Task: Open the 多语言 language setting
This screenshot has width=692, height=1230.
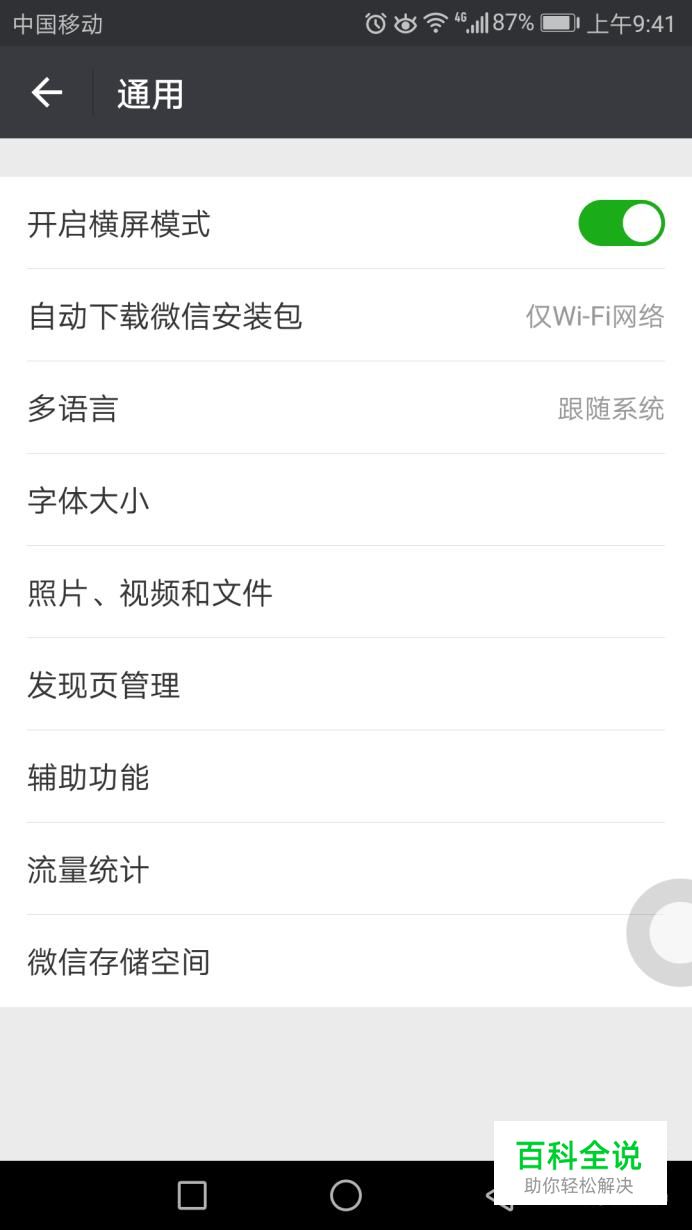Action: click(346, 408)
